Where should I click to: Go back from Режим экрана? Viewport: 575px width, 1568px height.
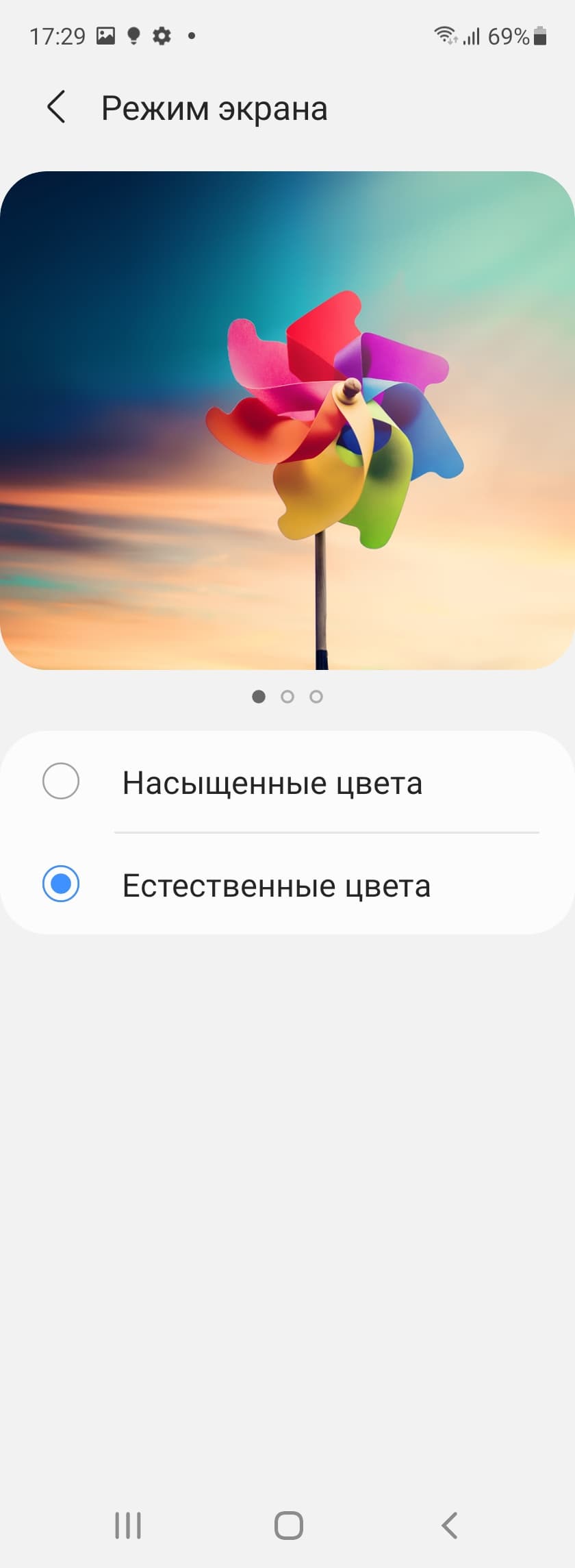coord(56,108)
